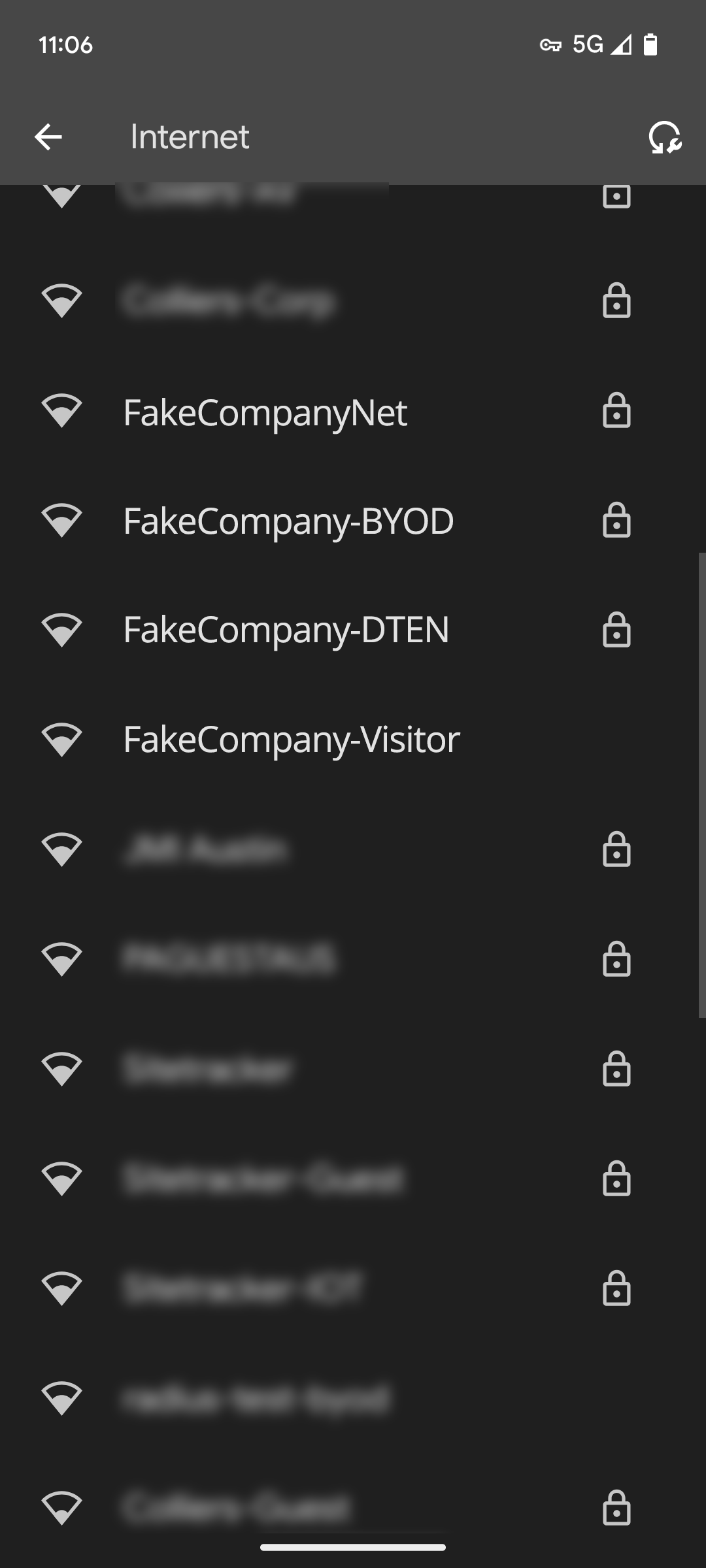Viewport: 706px width, 1568px height.
Task: Select the FakeCompany-BYOD Wi-Fi network
Action: point(353,521)
